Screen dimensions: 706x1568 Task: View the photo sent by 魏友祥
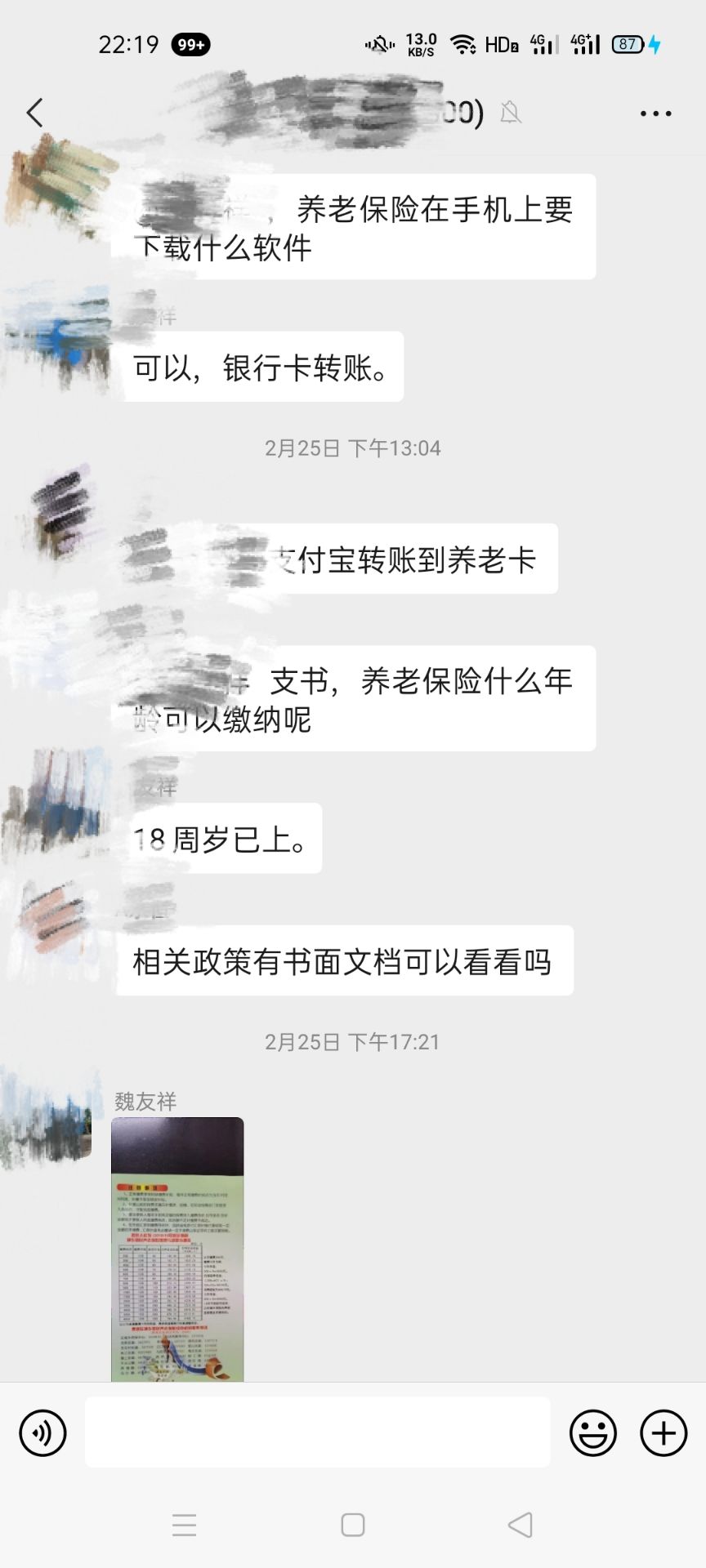coord(177,1248)
